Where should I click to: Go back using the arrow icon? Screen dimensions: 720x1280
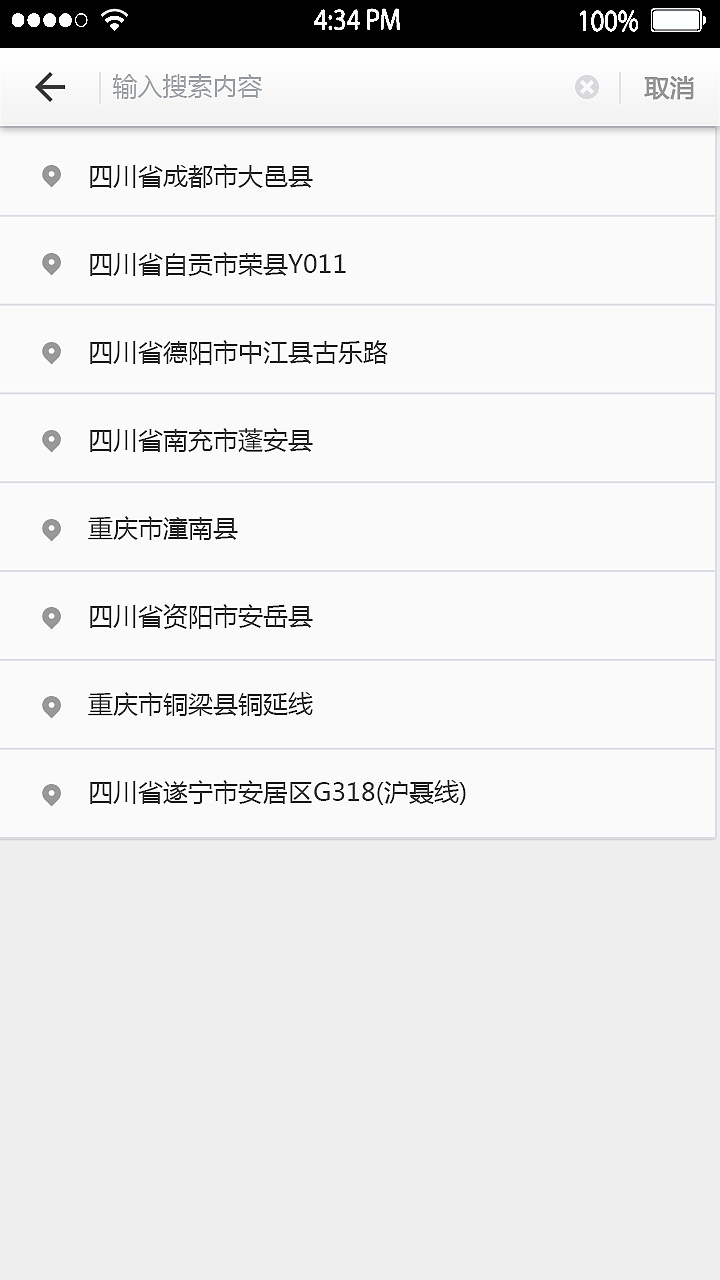coord(50,88)
